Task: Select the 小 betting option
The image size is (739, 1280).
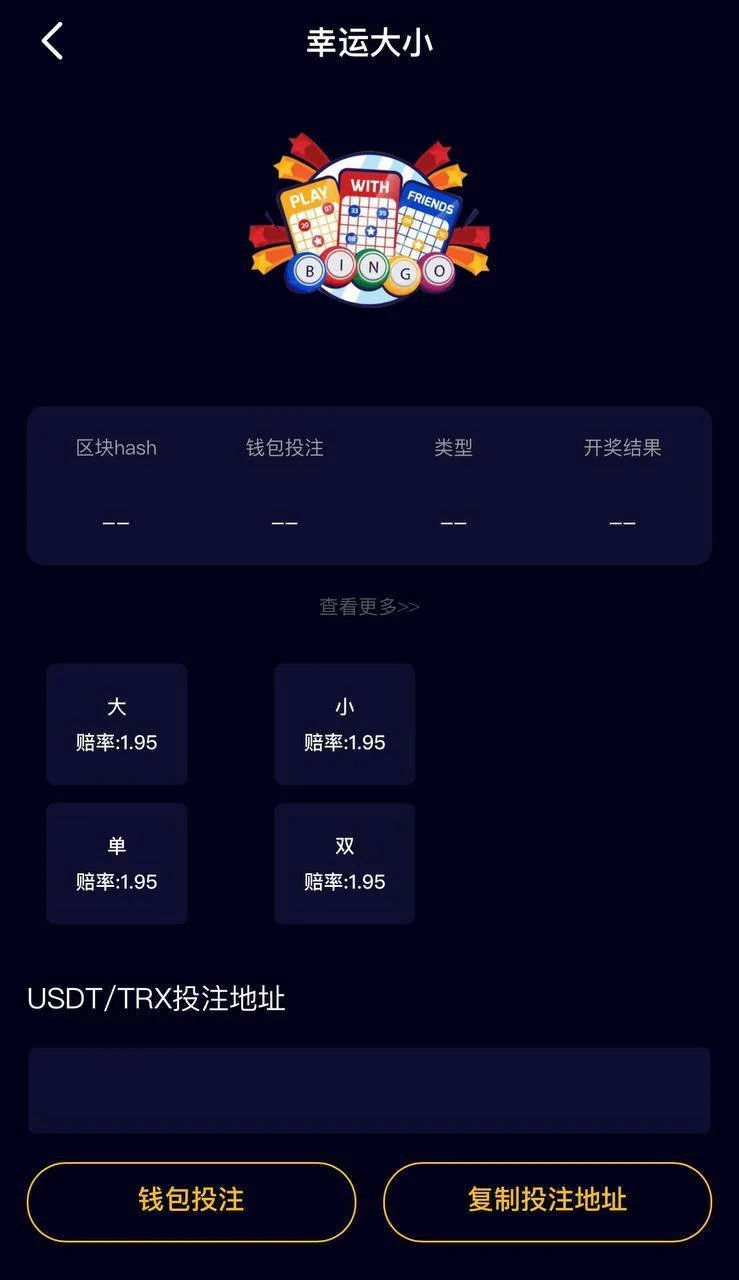Action: coord(345,724)
